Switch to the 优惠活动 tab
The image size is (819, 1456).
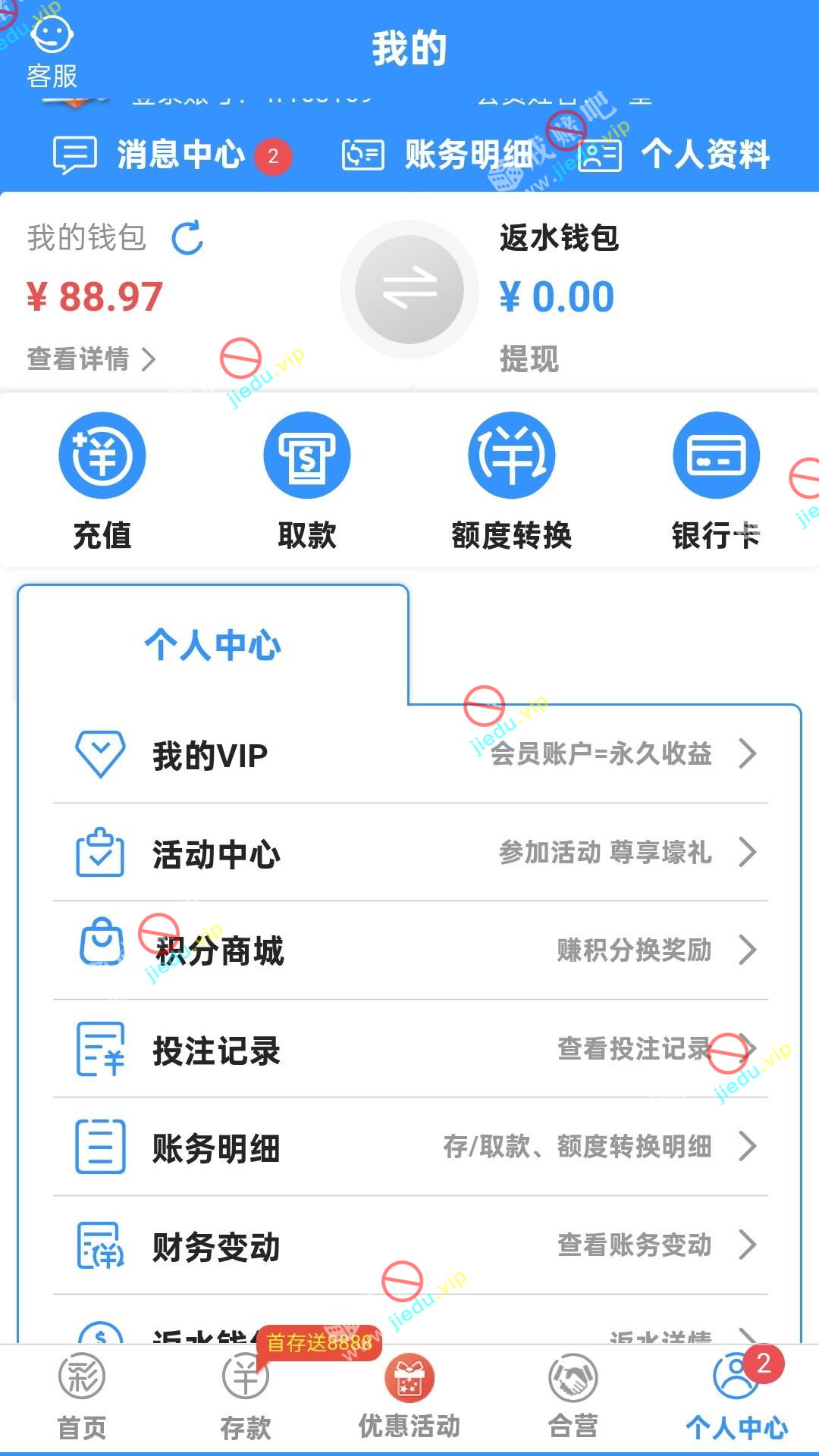409,1396
